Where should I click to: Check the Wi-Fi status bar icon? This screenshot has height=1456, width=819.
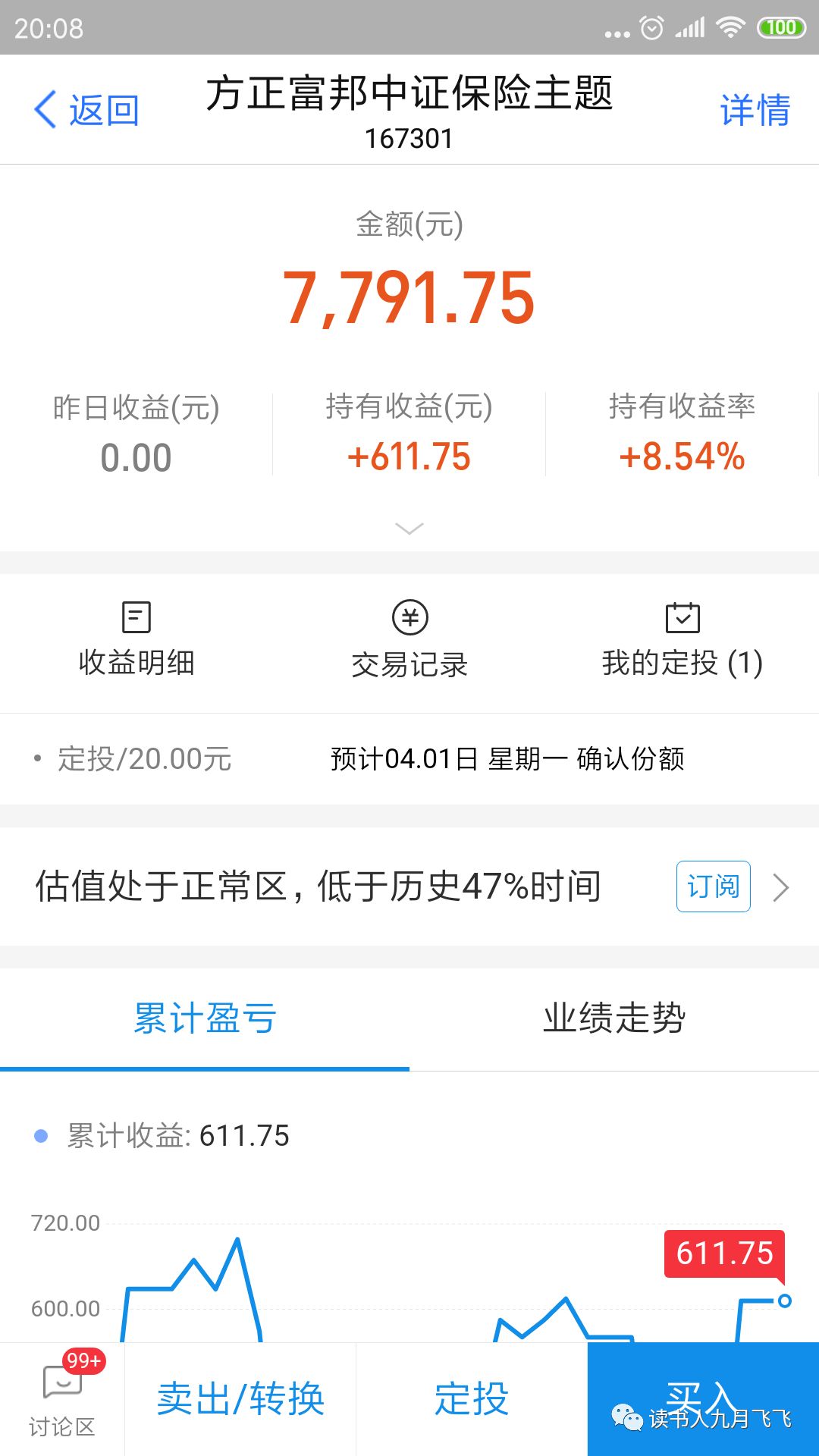(x=730, y=28)
